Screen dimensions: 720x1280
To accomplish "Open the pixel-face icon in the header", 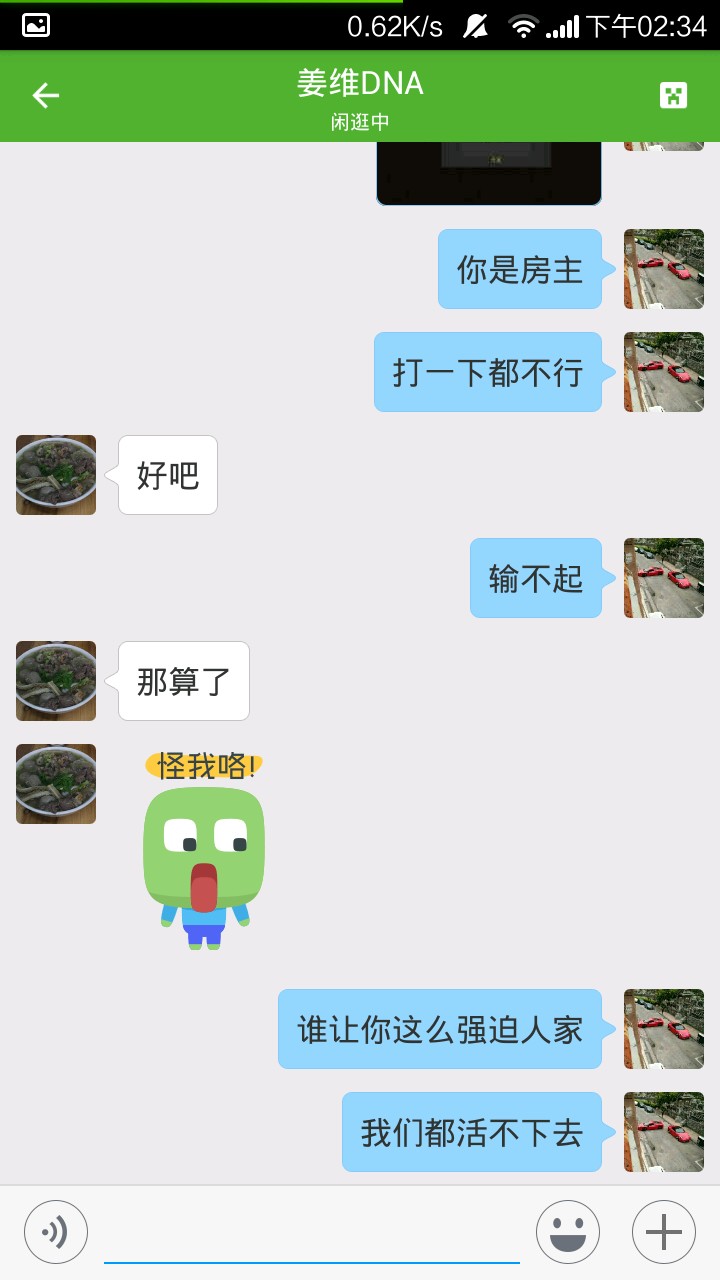I will pos(673,96).
